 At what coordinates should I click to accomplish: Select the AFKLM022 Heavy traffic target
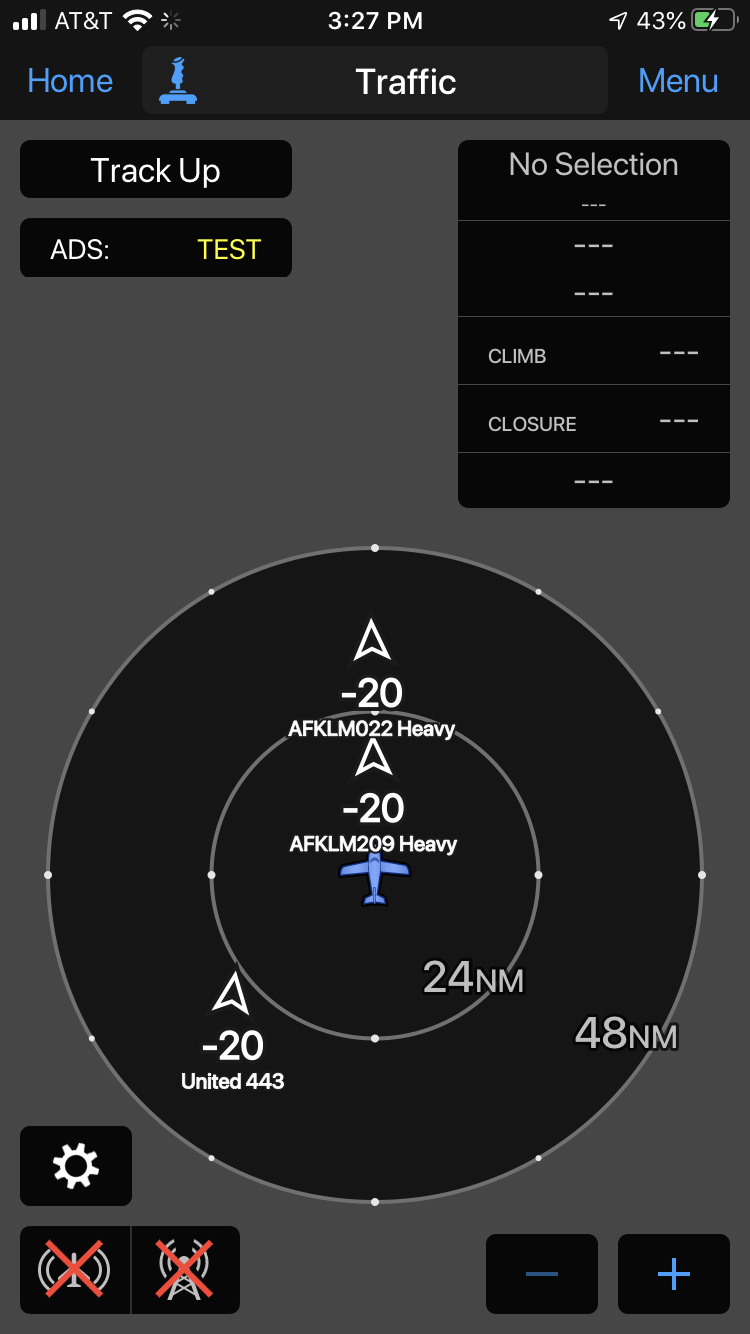click(x=372, y=643)
